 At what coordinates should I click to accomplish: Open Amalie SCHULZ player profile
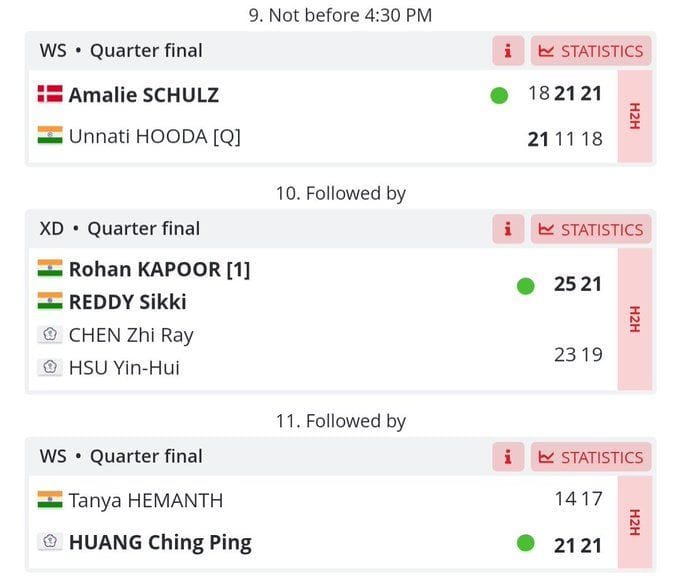click(143, 95)
